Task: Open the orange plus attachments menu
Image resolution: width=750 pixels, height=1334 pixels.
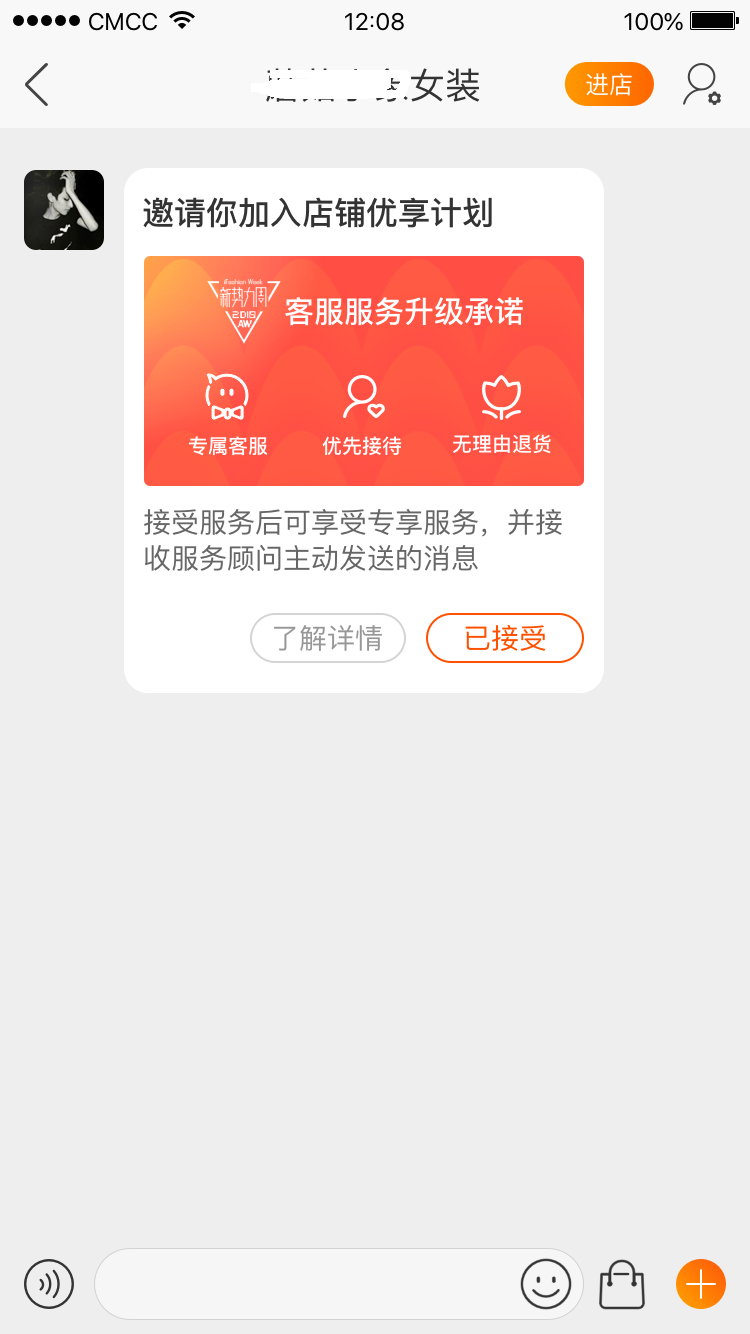Action: point(701,1283)
